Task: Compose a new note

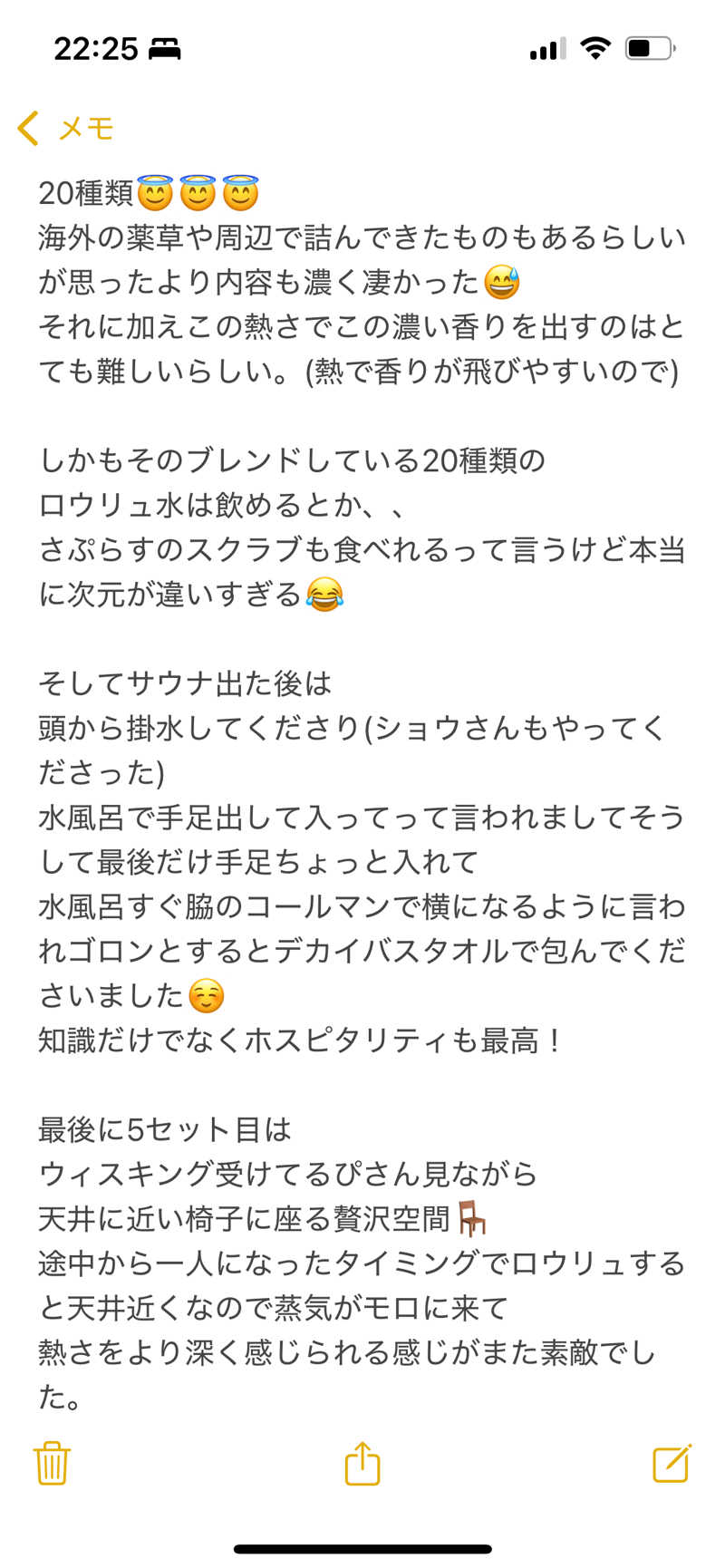Action: (x=672, y=1463)
